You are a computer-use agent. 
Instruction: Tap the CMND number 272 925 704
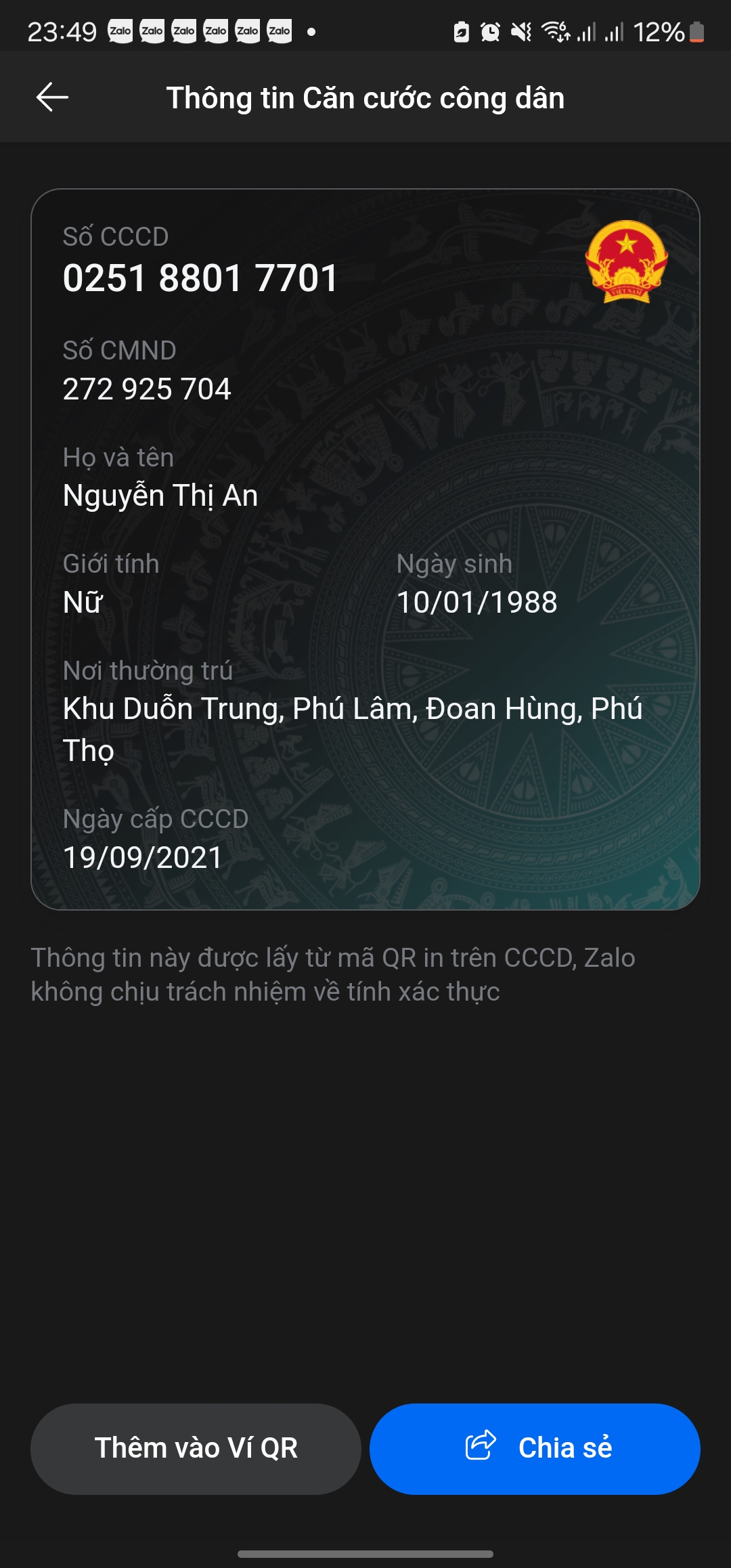(146, 389)
